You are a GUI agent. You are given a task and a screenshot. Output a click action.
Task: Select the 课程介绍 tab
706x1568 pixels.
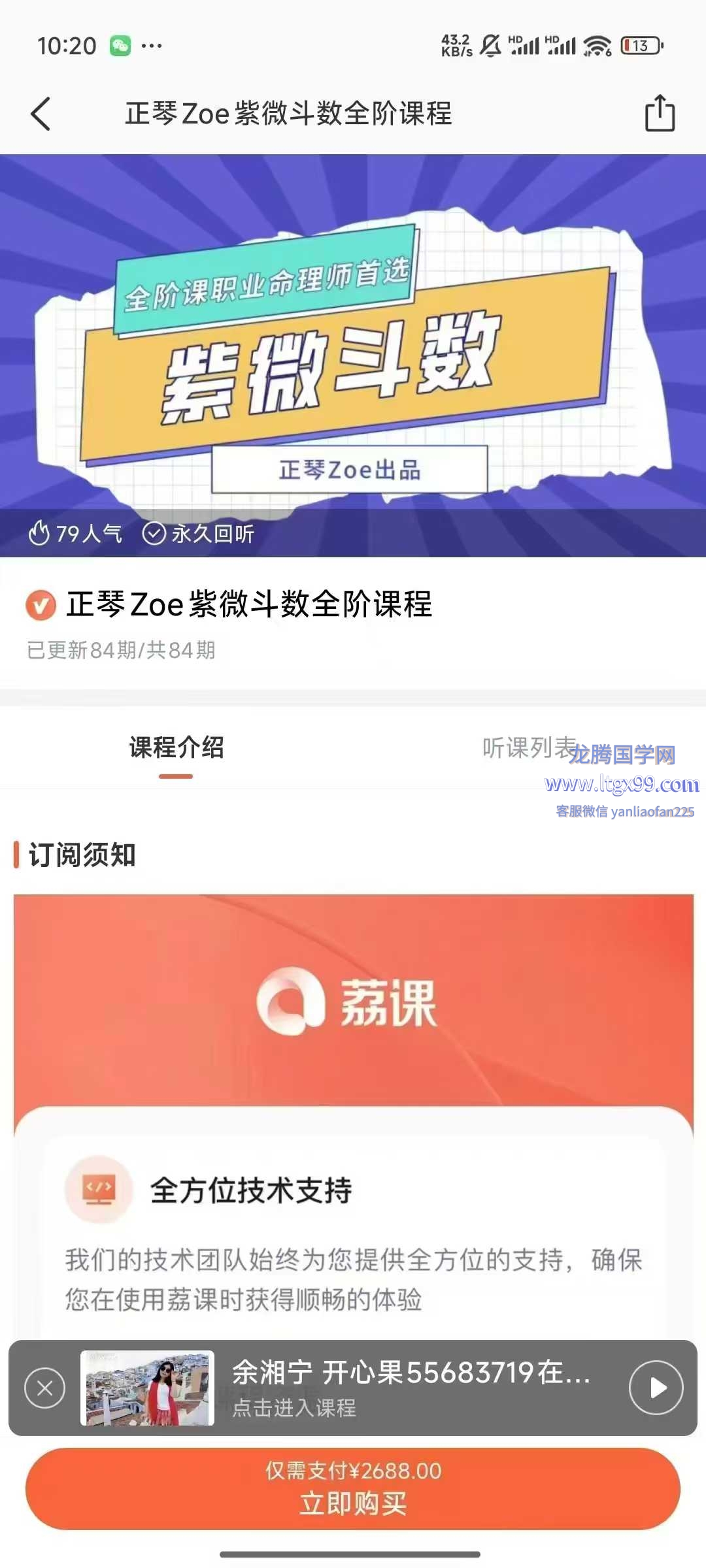coord(176,747)
